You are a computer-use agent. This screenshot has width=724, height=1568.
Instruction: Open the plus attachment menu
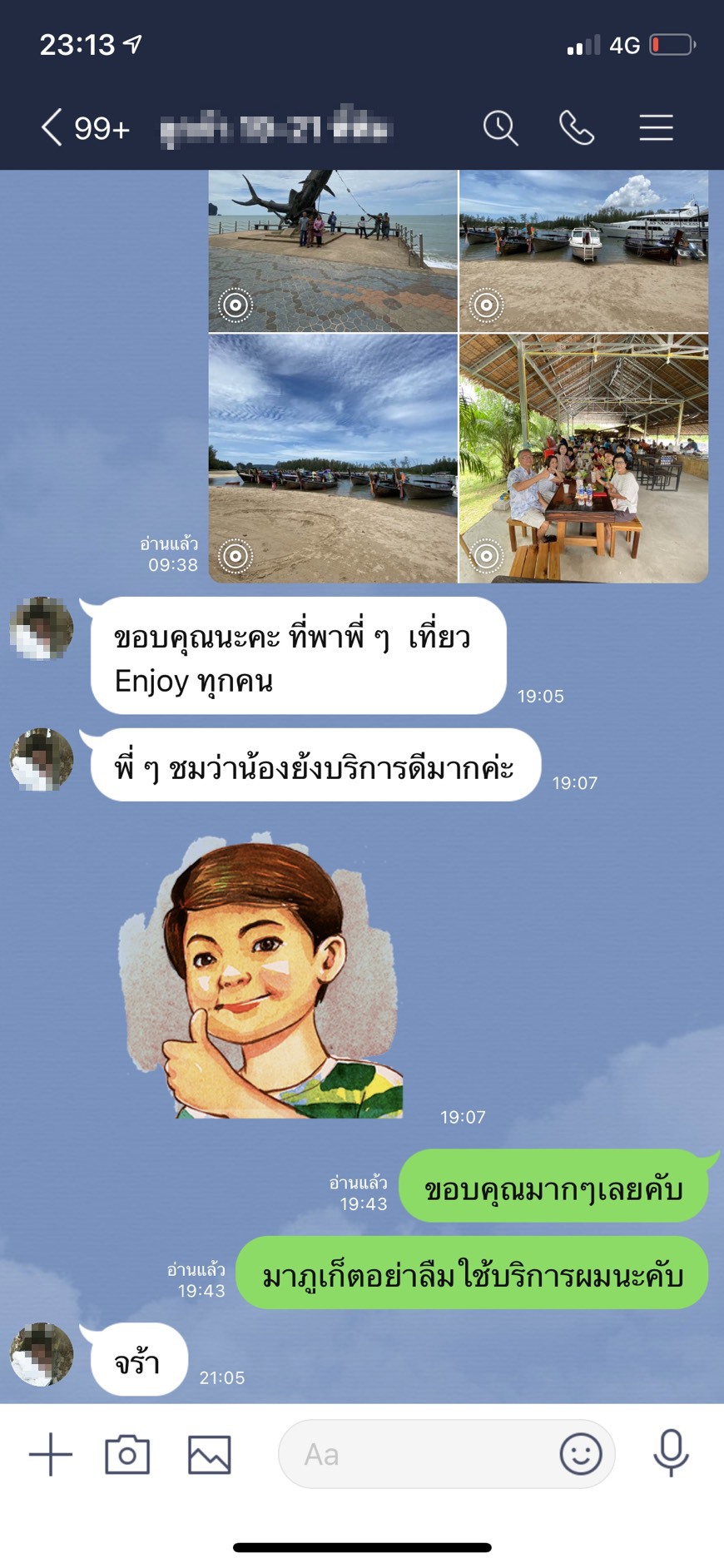[51, 1454]
